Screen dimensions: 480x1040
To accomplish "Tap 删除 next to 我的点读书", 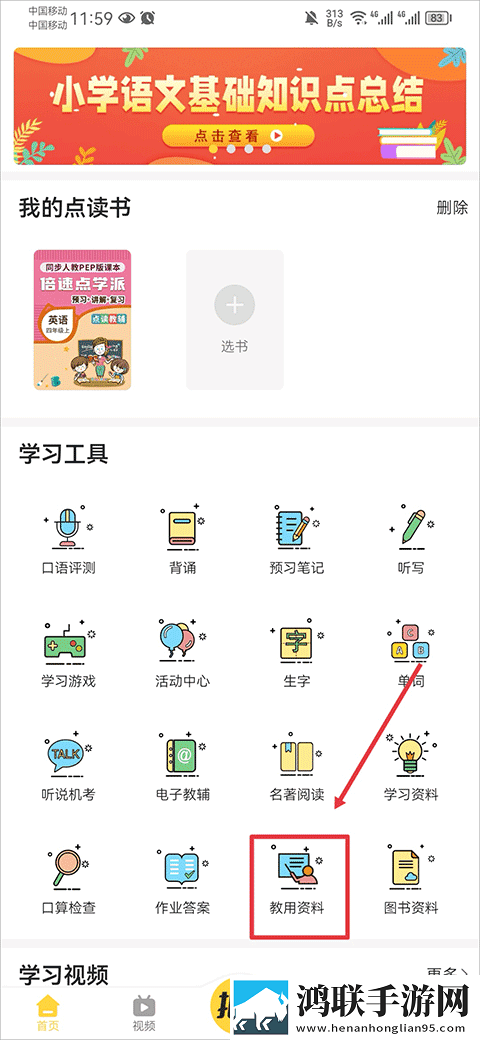I will tap(452, 208).
